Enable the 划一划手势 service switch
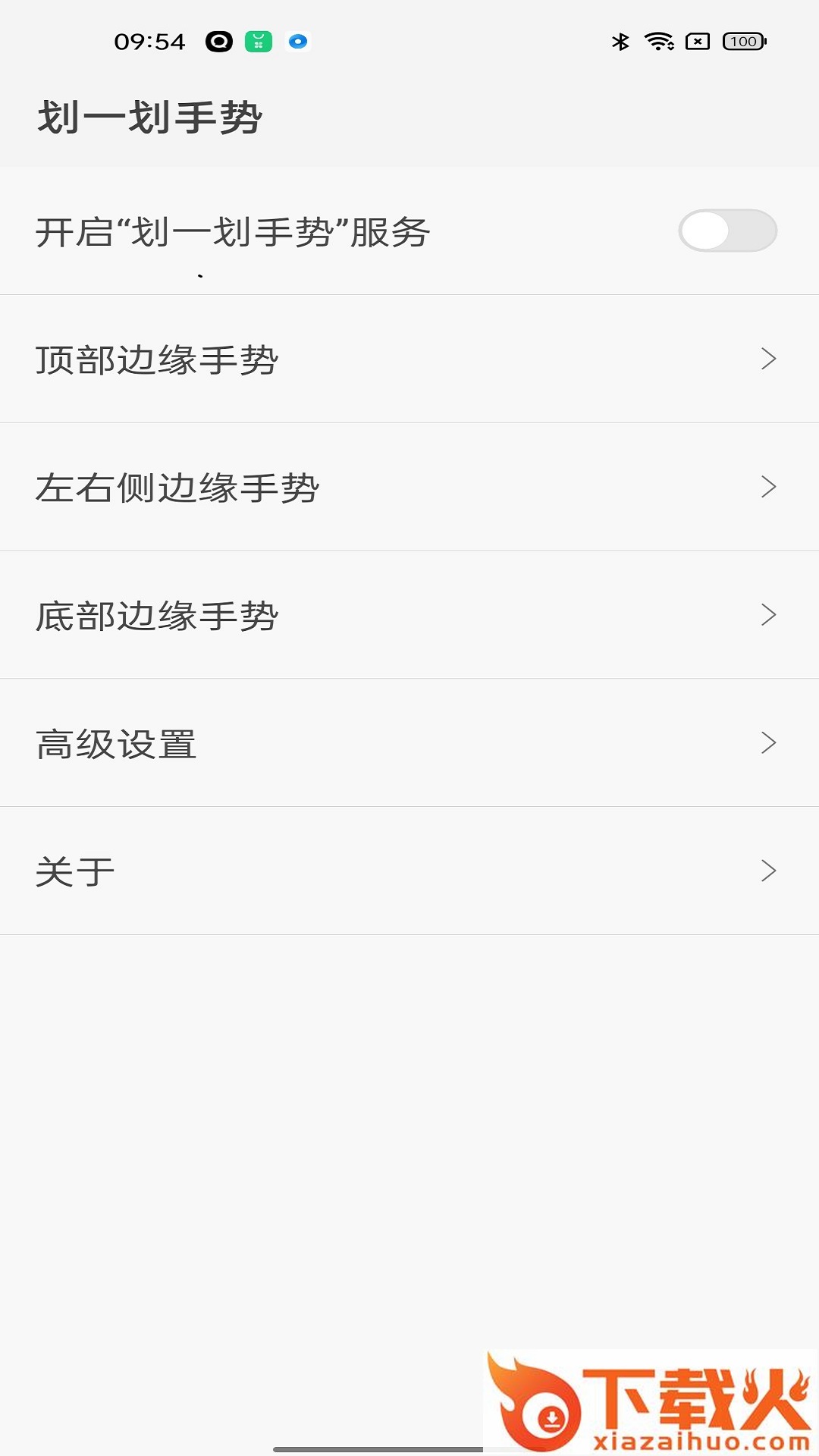Image resolution: width=819 pixels, height=1456 pixels. coord(727,231)
